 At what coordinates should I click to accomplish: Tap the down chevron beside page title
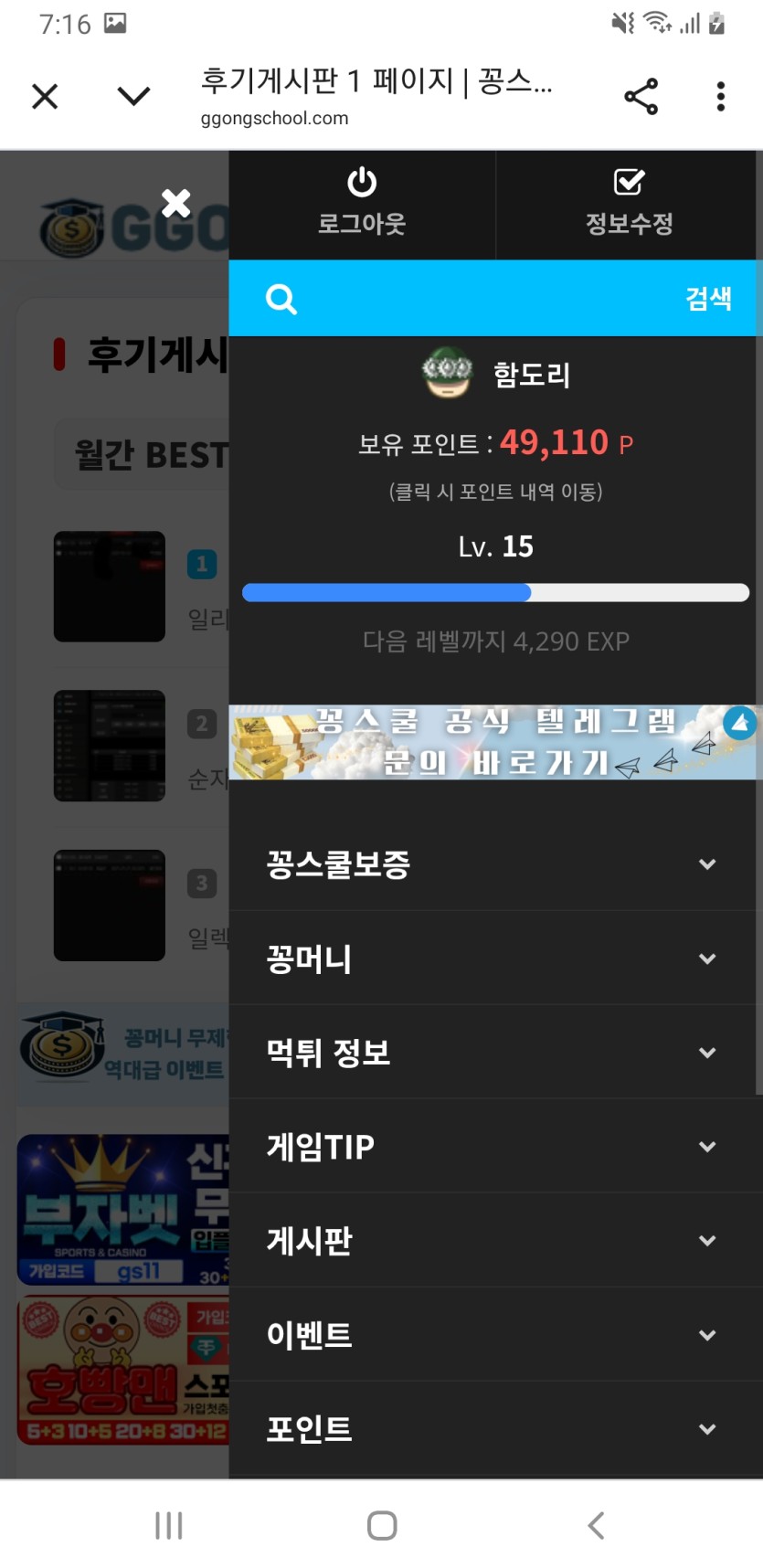click(133, 96)
